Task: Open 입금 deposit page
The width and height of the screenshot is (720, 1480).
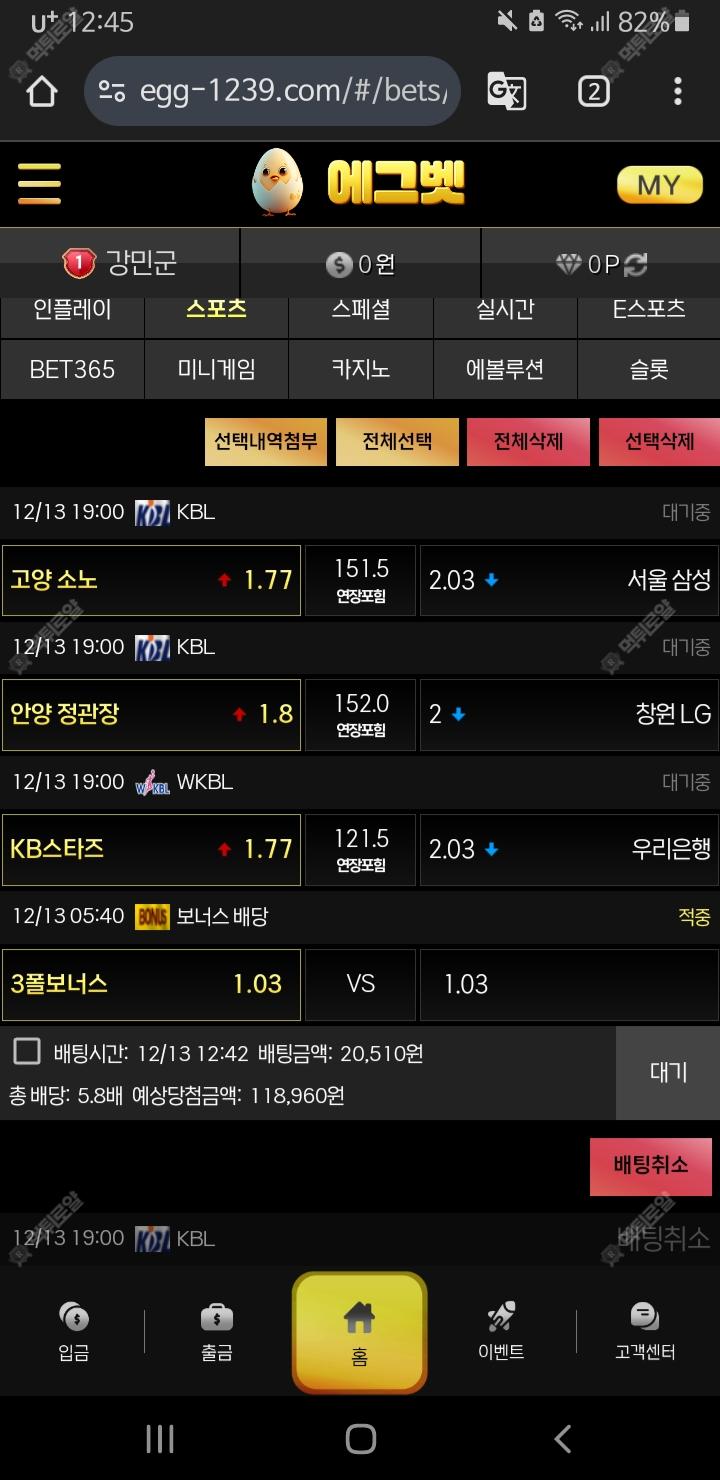Action: (x=74, y=1332)
